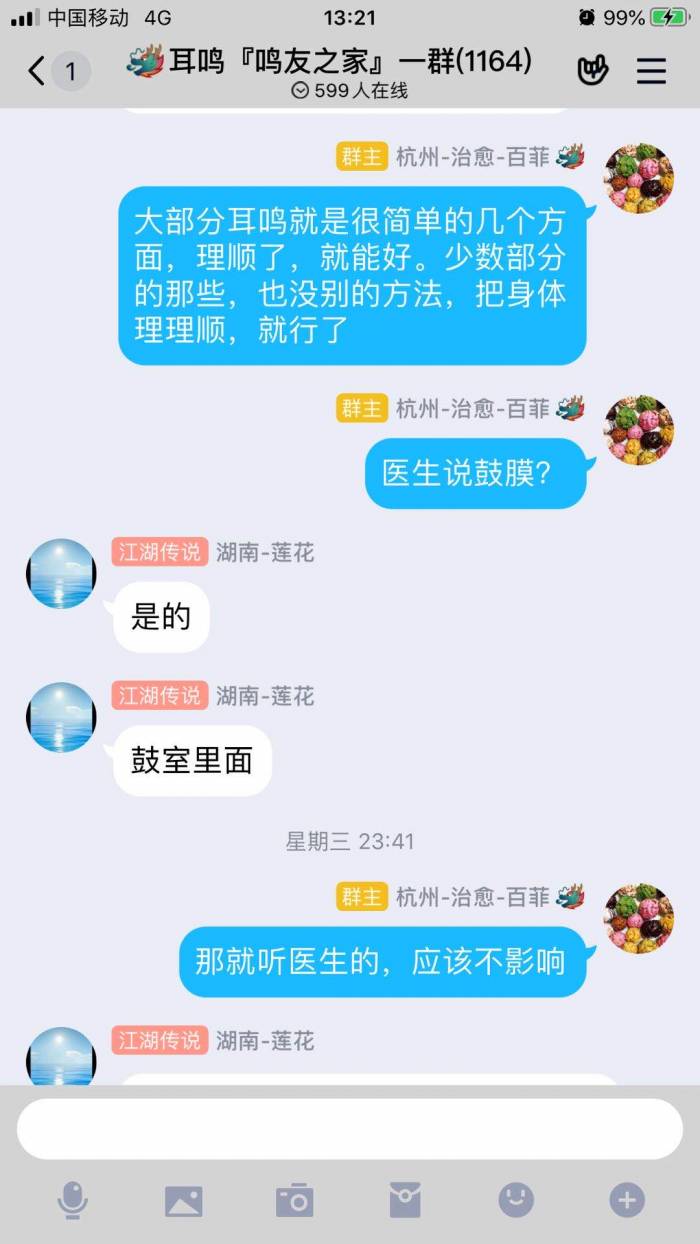Image resolution: width=700 pixels, height=1244 pixels.
Task: Open group owner avatar beside 医生说鼓膜?
Action: [639, 430]
